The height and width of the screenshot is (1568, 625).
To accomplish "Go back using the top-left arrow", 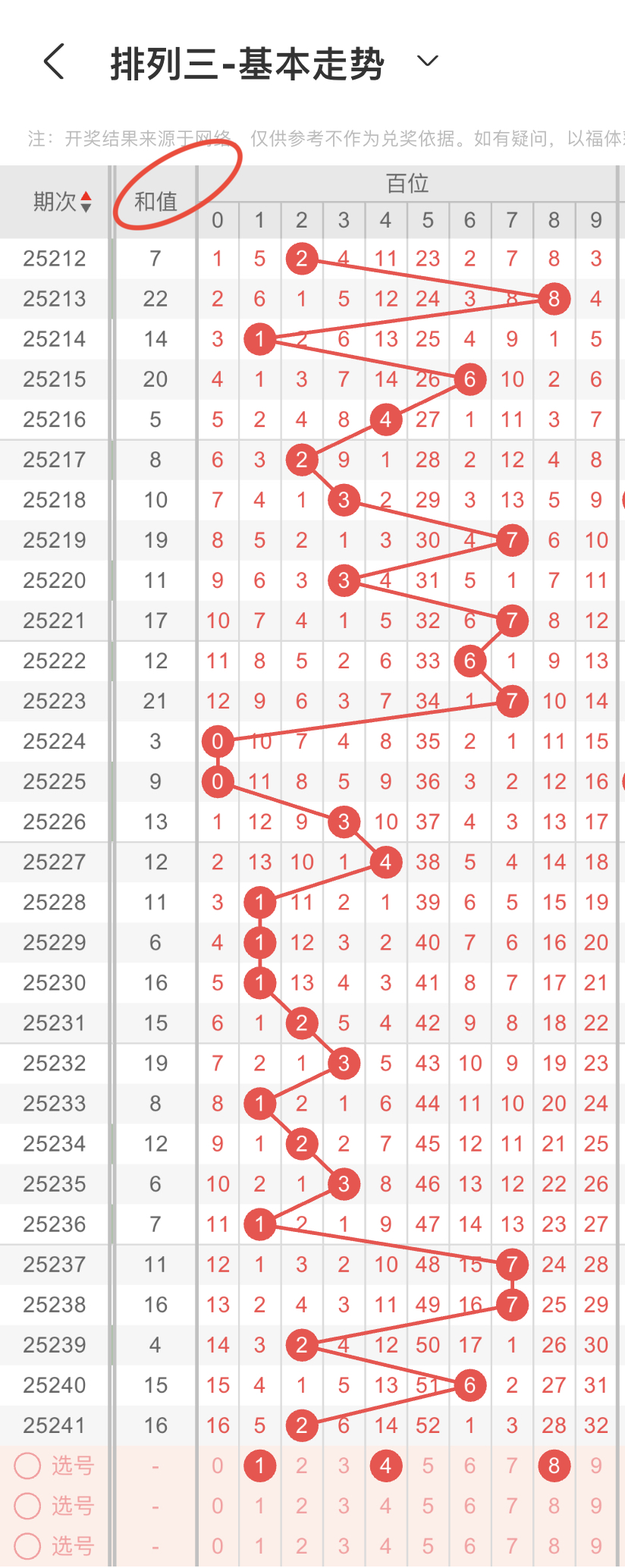I will coord(54,61).
